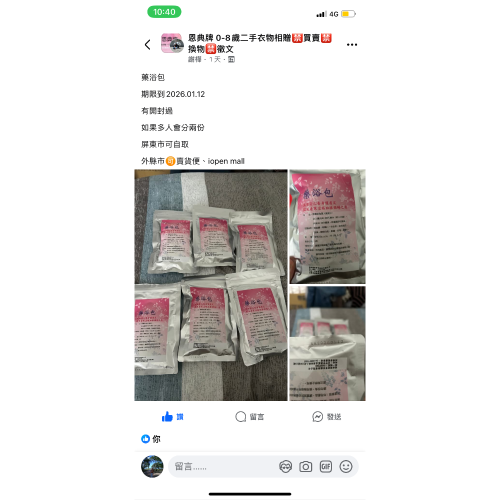This screenshot has width=500, height=500.
Task: Go back using the top-left arrow
Action: (x=148, y=44)
